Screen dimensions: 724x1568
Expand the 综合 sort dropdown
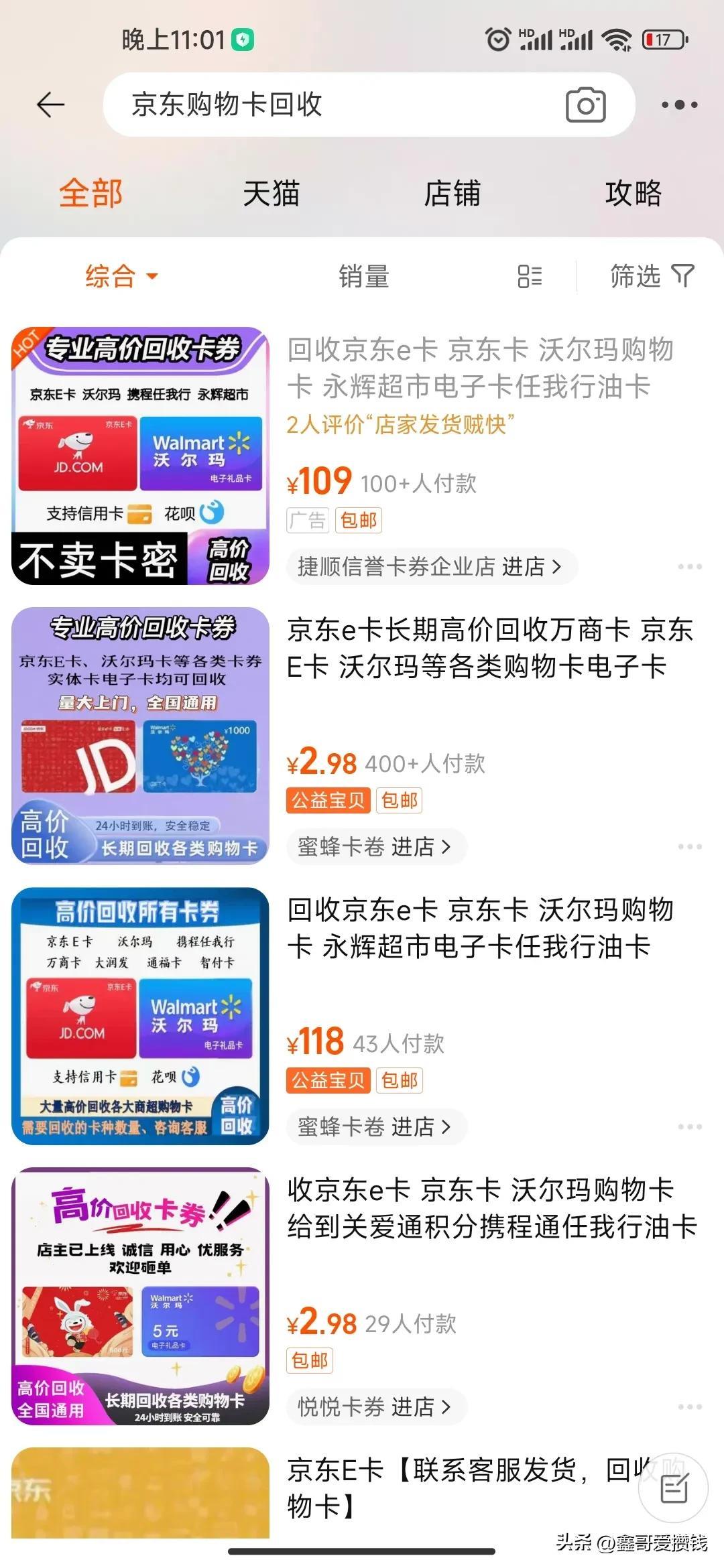point(121,276)
